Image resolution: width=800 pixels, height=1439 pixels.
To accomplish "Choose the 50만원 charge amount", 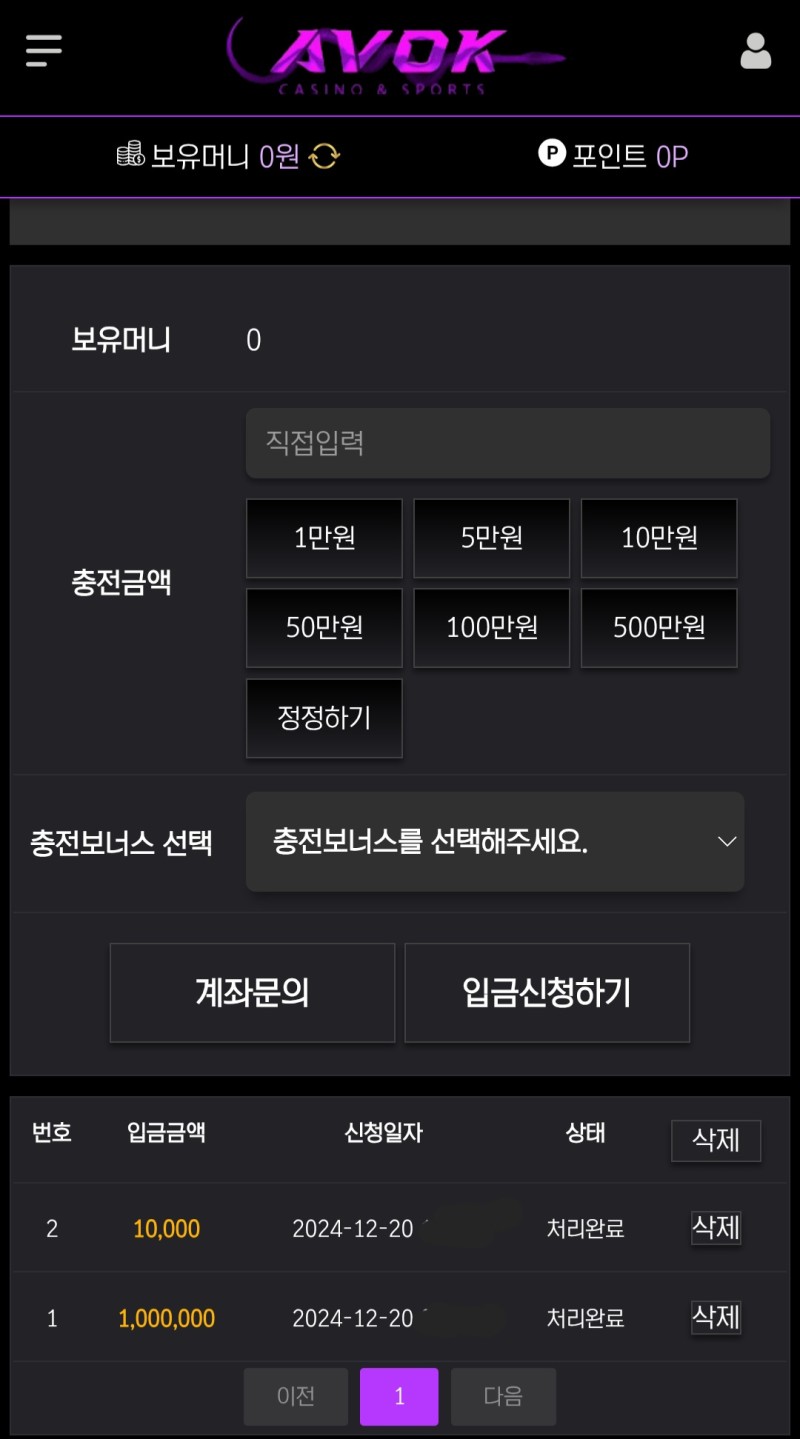I will tap(324, 628).
